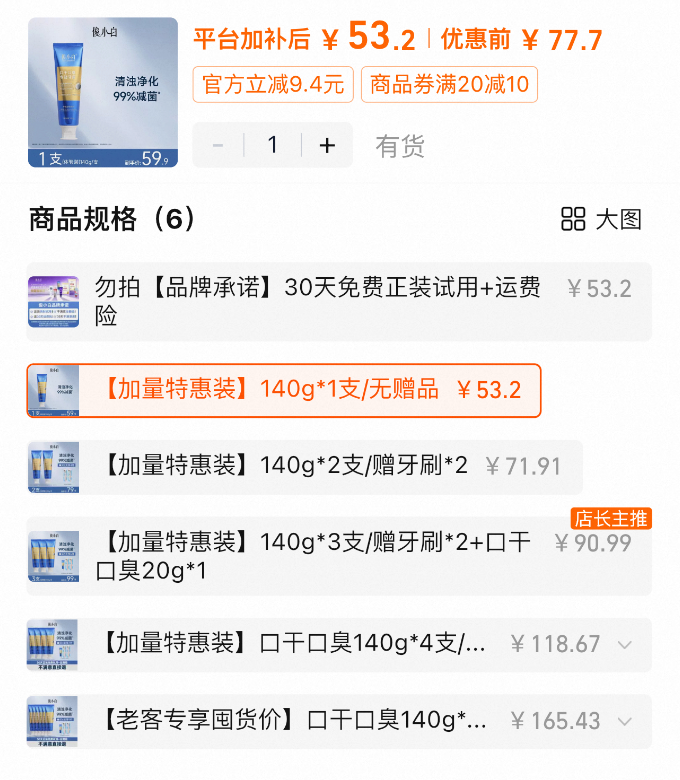The image size is (680, 780).
Task: Tap the 官方立减9.4元 coupon tag
Action: (273, 85)
